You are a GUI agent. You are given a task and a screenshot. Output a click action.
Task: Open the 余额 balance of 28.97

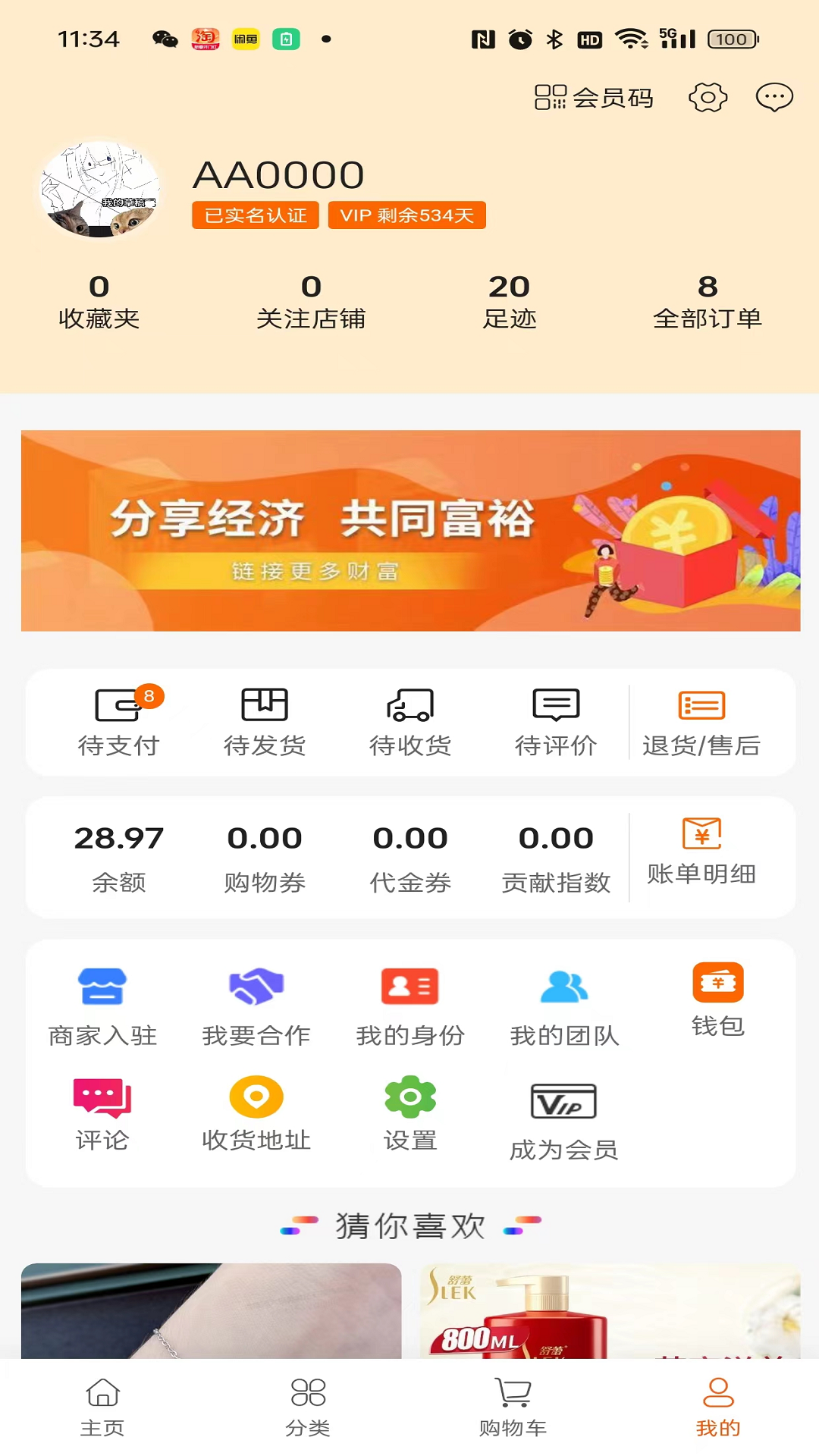(x=119, y=857)
